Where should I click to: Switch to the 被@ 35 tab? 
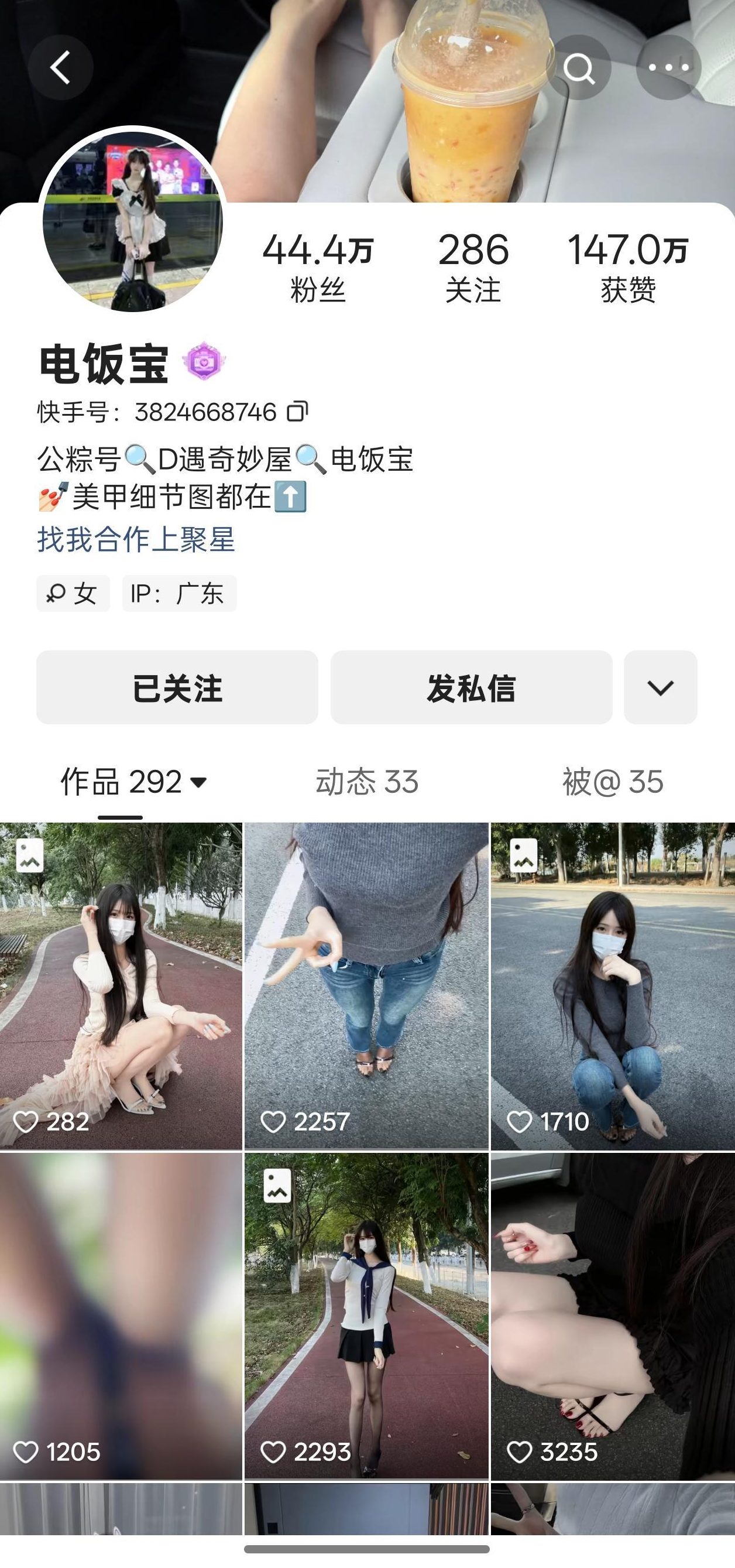point(612,782)
